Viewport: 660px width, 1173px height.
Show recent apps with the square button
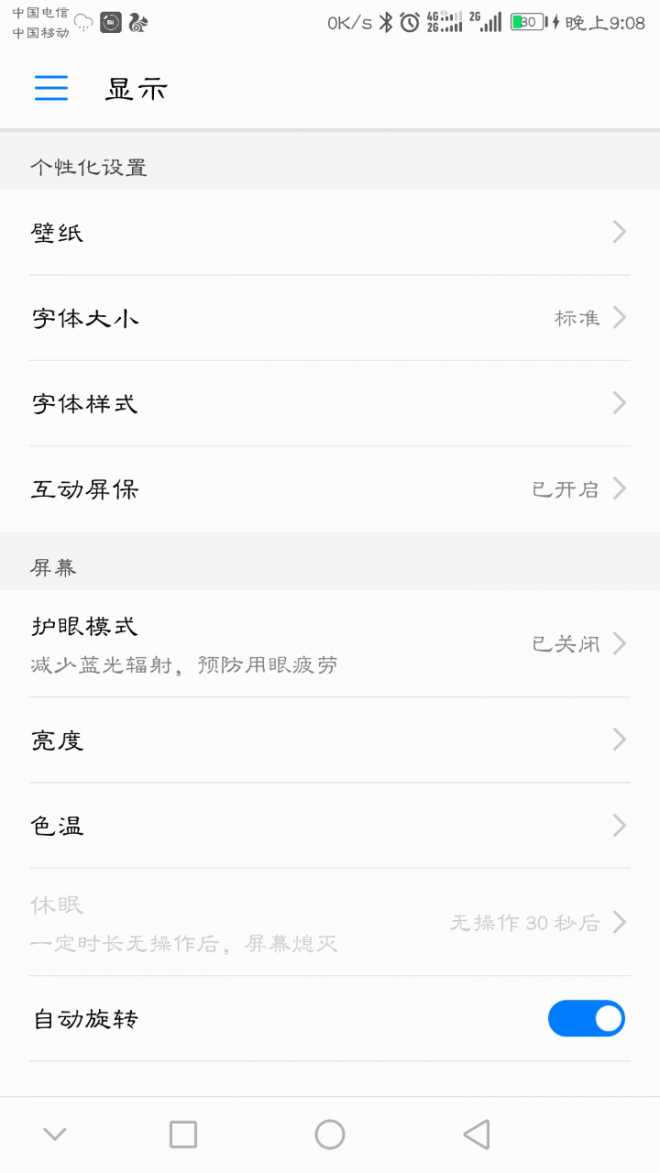click(x=183, y=1134)
